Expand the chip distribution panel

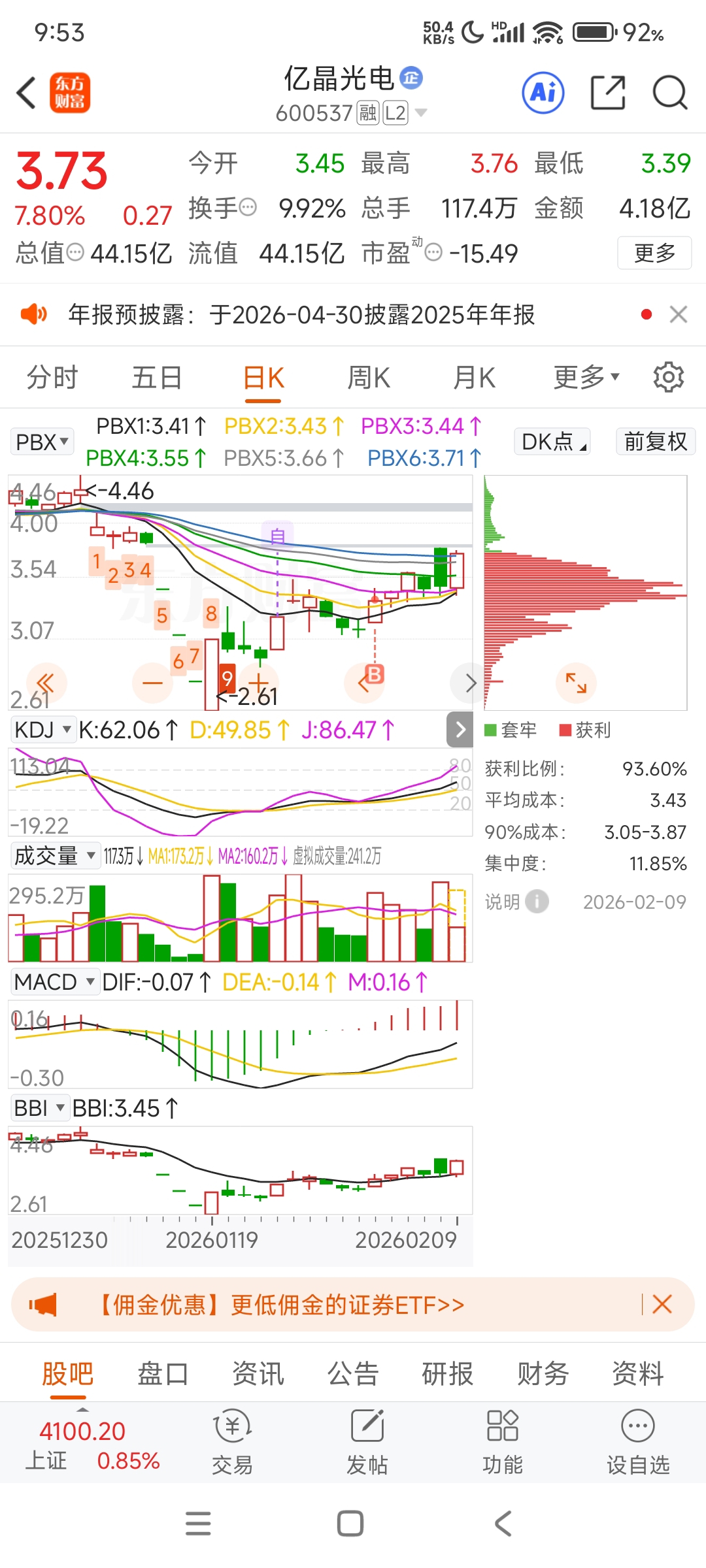(576, 683)
